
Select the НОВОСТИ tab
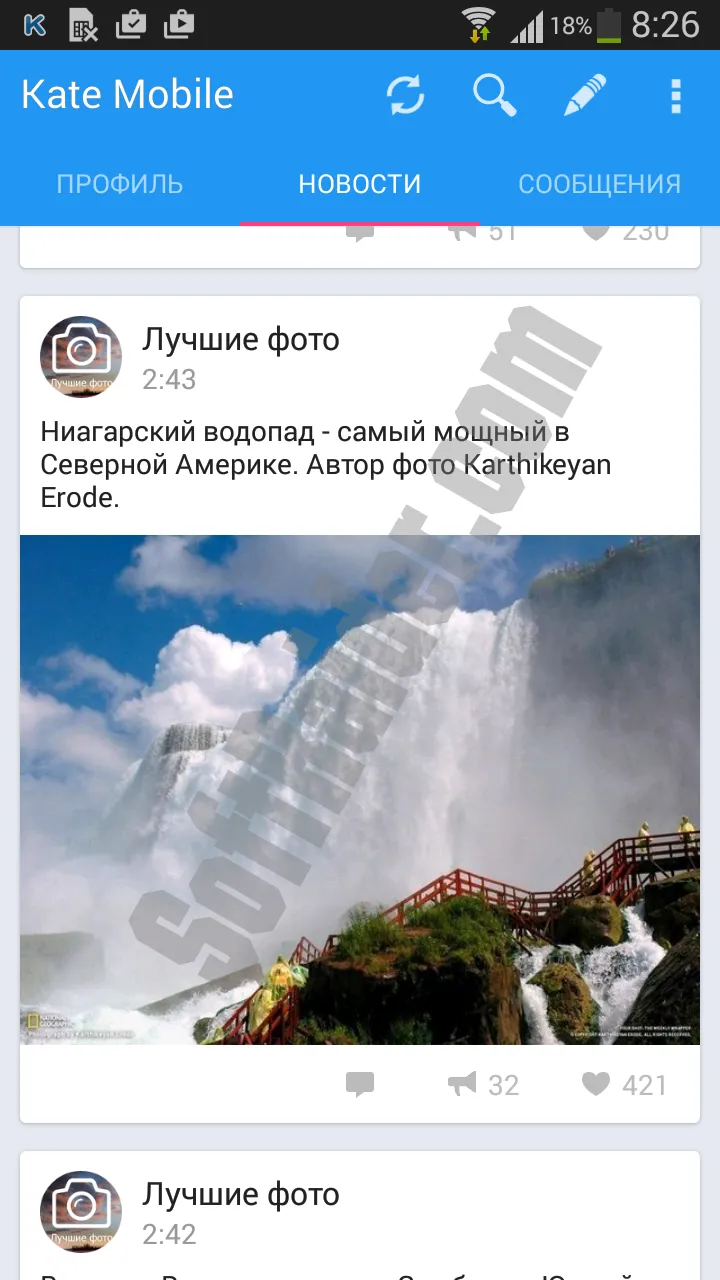click(360, 184)
